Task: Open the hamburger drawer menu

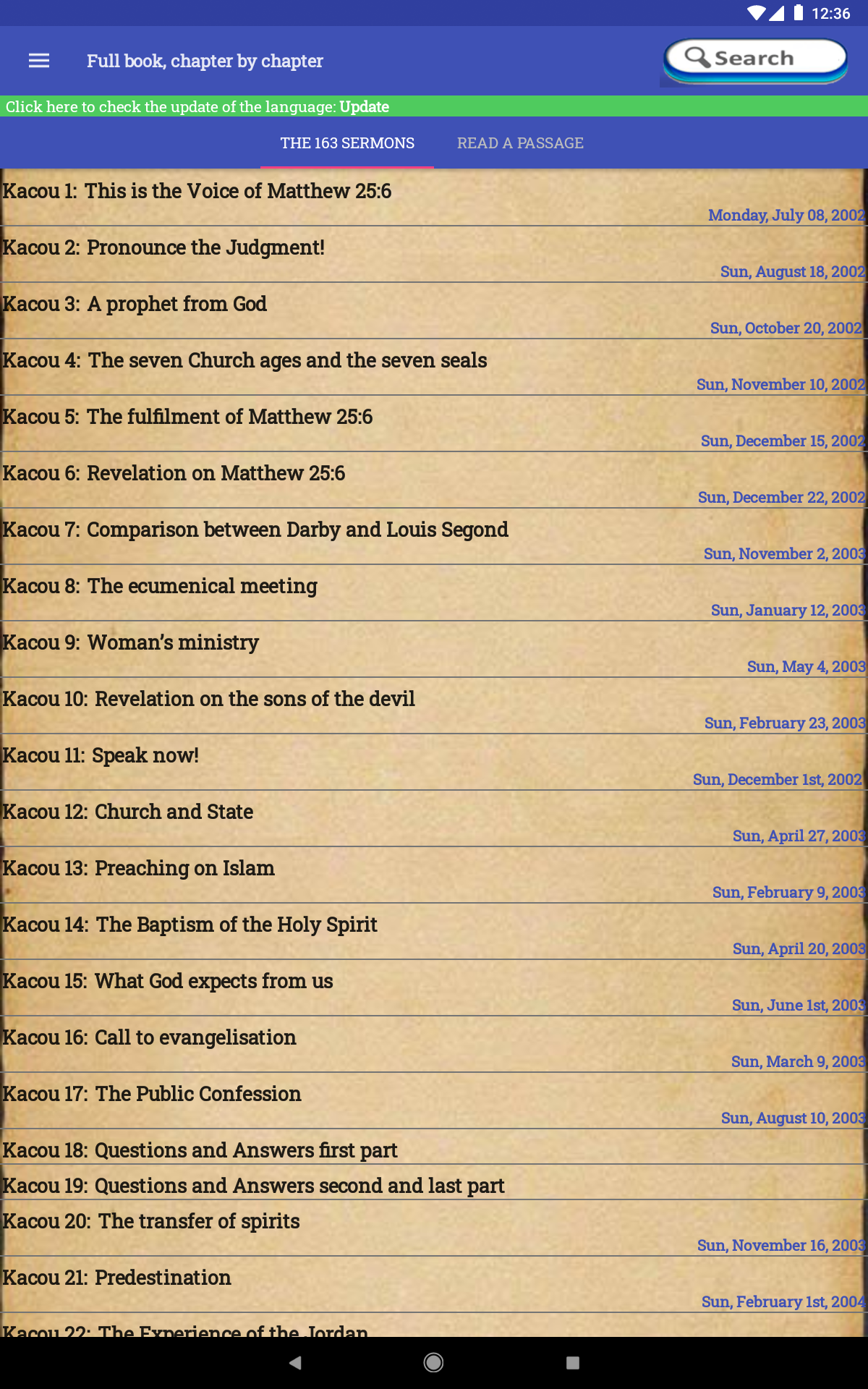Action: (39, 61)
